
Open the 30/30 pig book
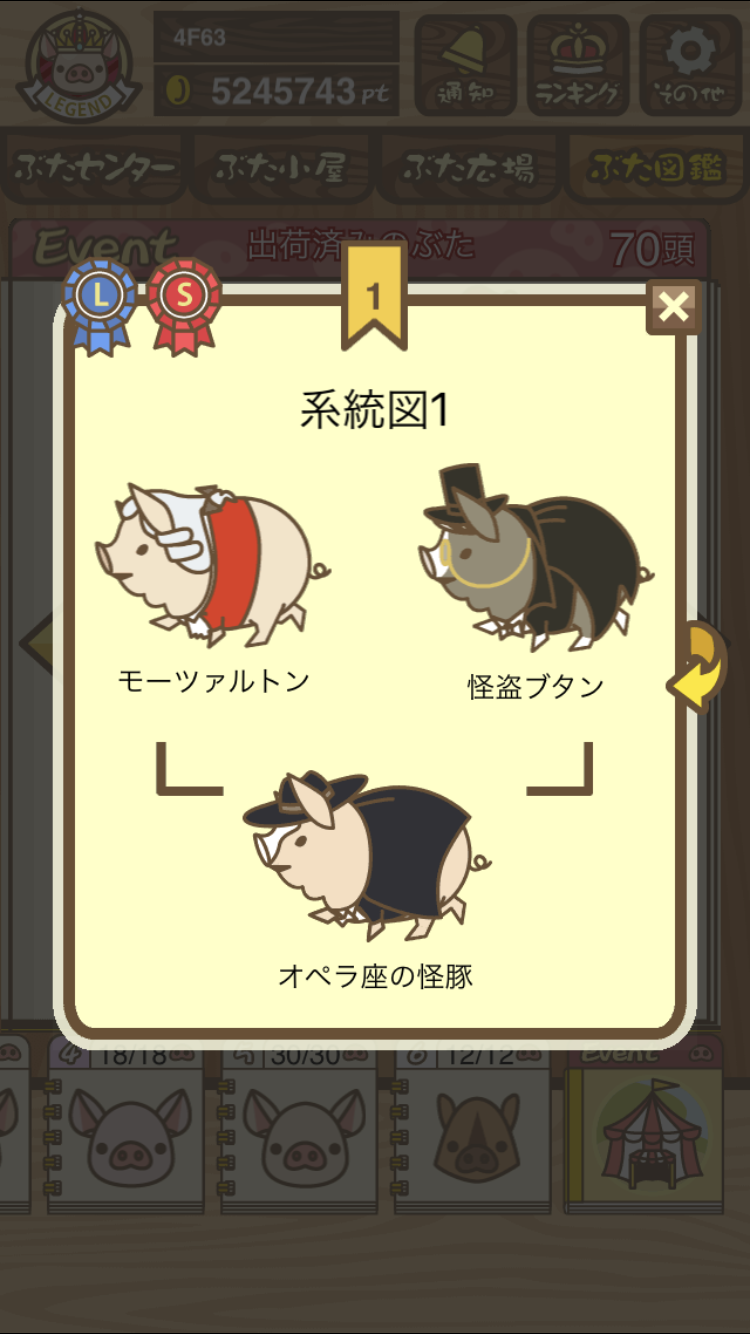(x=300, y=1130)
